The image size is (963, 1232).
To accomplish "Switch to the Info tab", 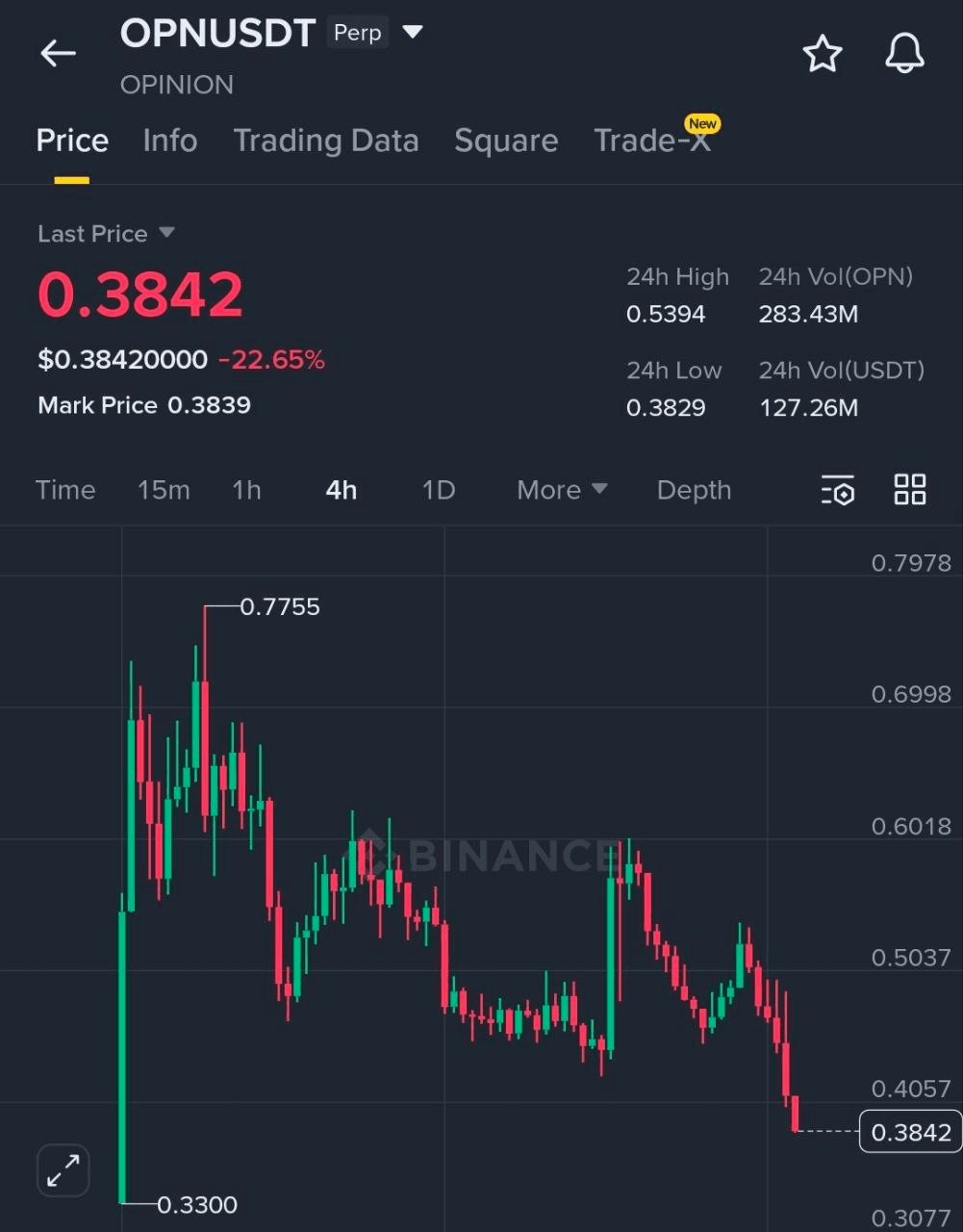I will point(170,141).
